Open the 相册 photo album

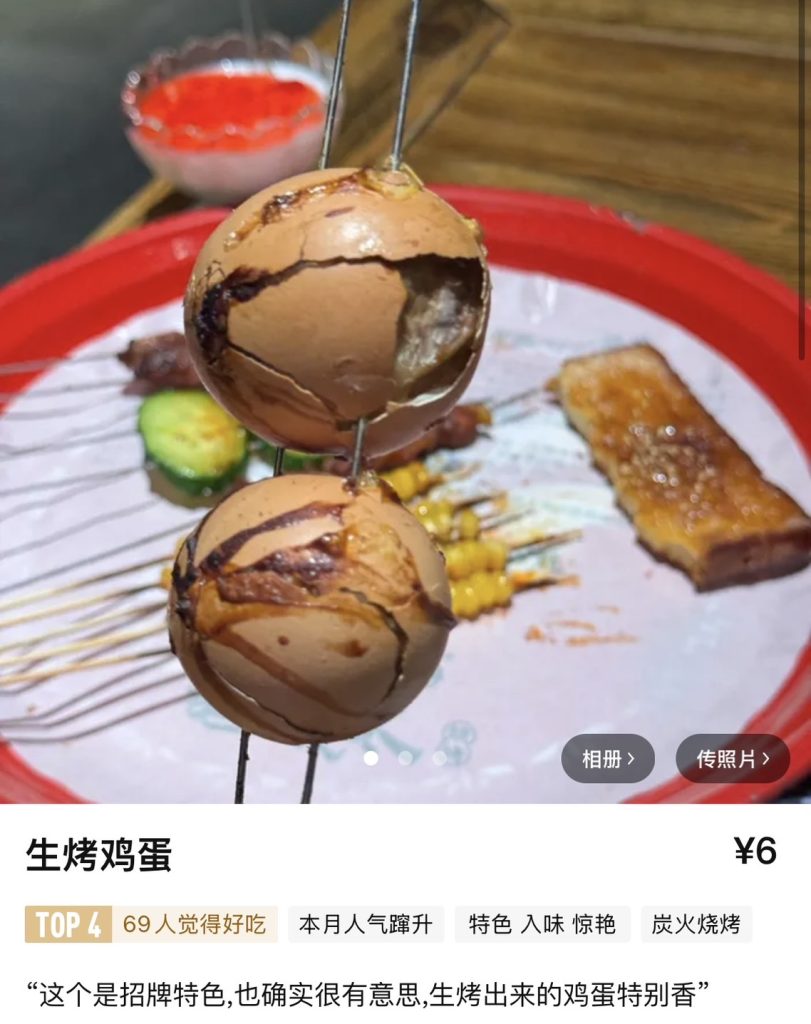607,759
